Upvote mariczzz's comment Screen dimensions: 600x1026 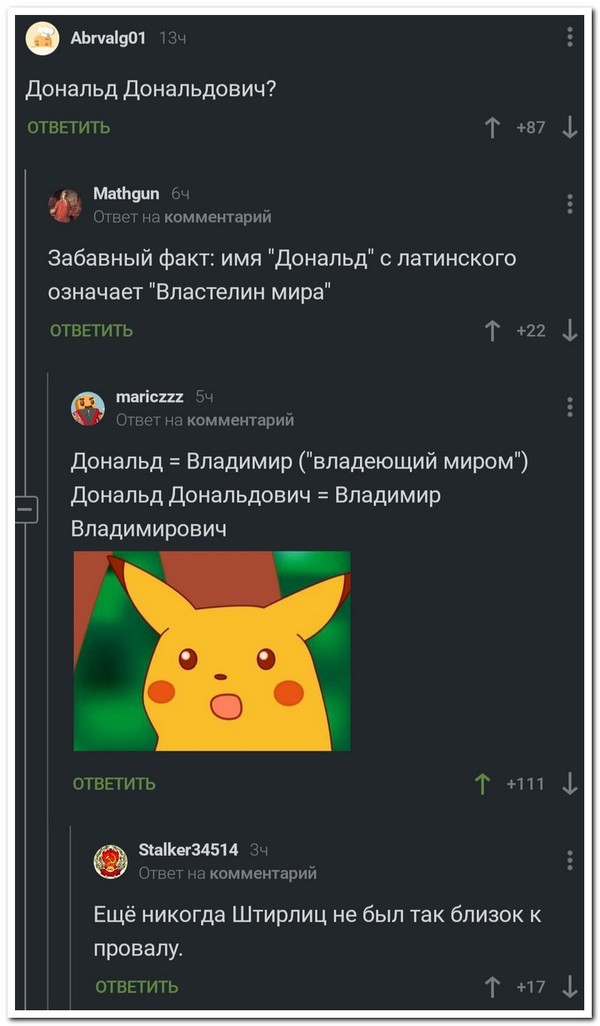483,783
